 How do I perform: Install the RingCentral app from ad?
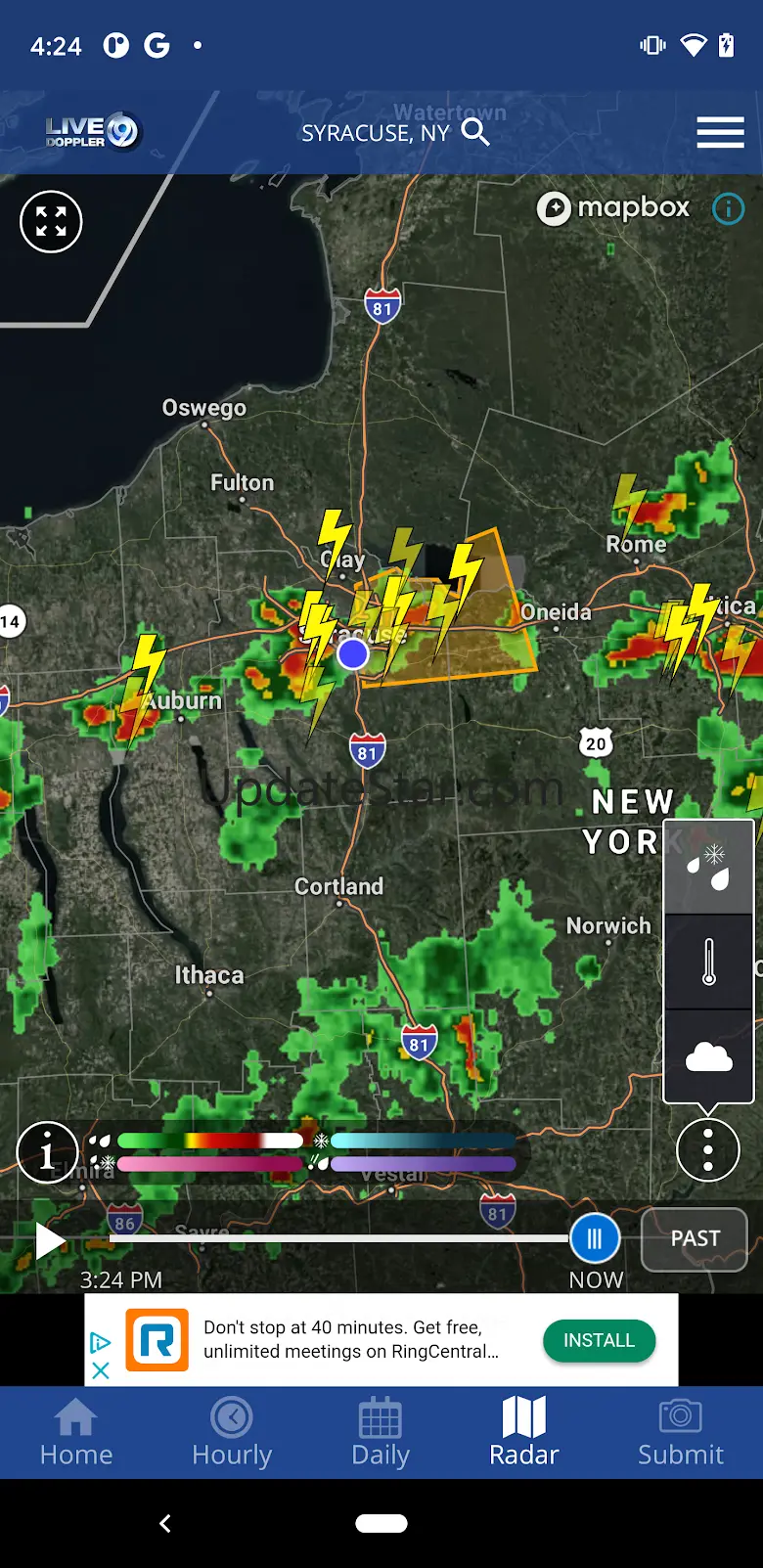click(599, 1340)
